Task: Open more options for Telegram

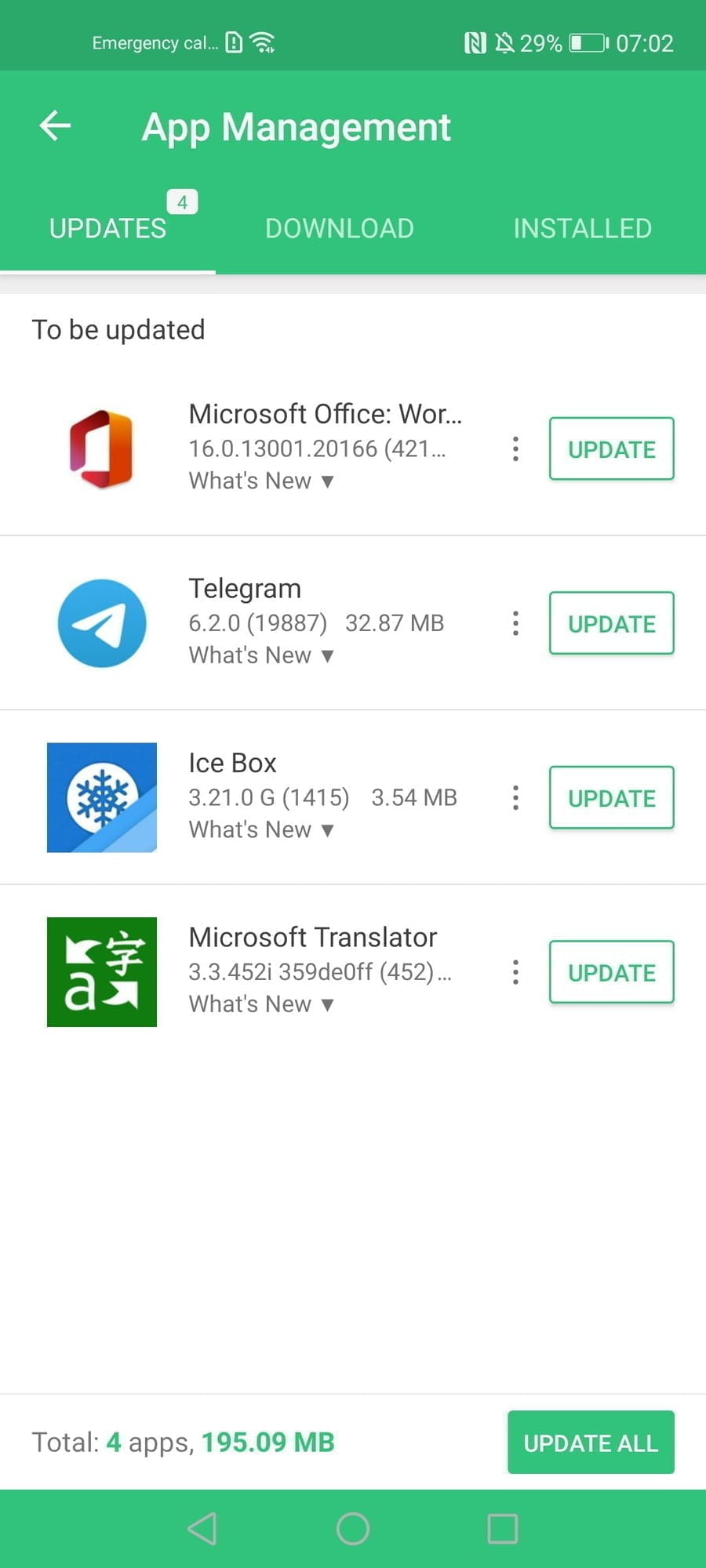Action: pos(515,623)
